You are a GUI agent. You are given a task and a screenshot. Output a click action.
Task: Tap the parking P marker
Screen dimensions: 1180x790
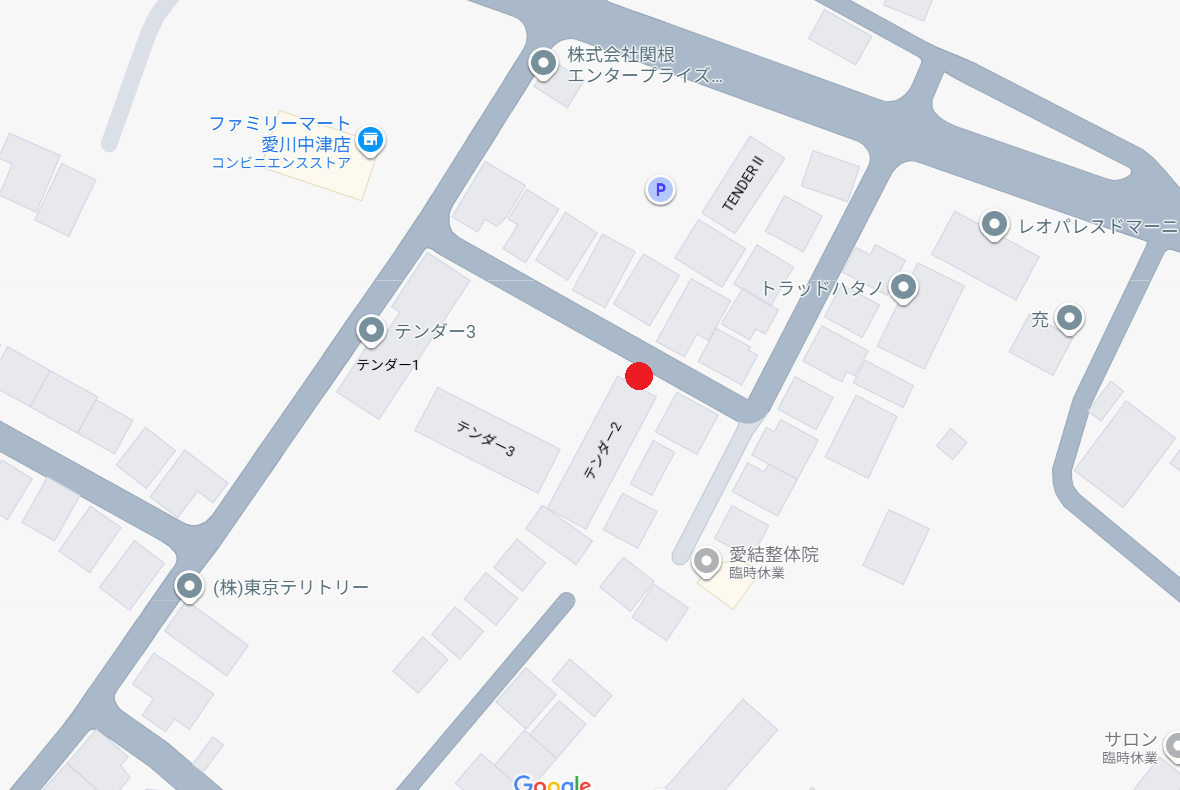point(659,189)
